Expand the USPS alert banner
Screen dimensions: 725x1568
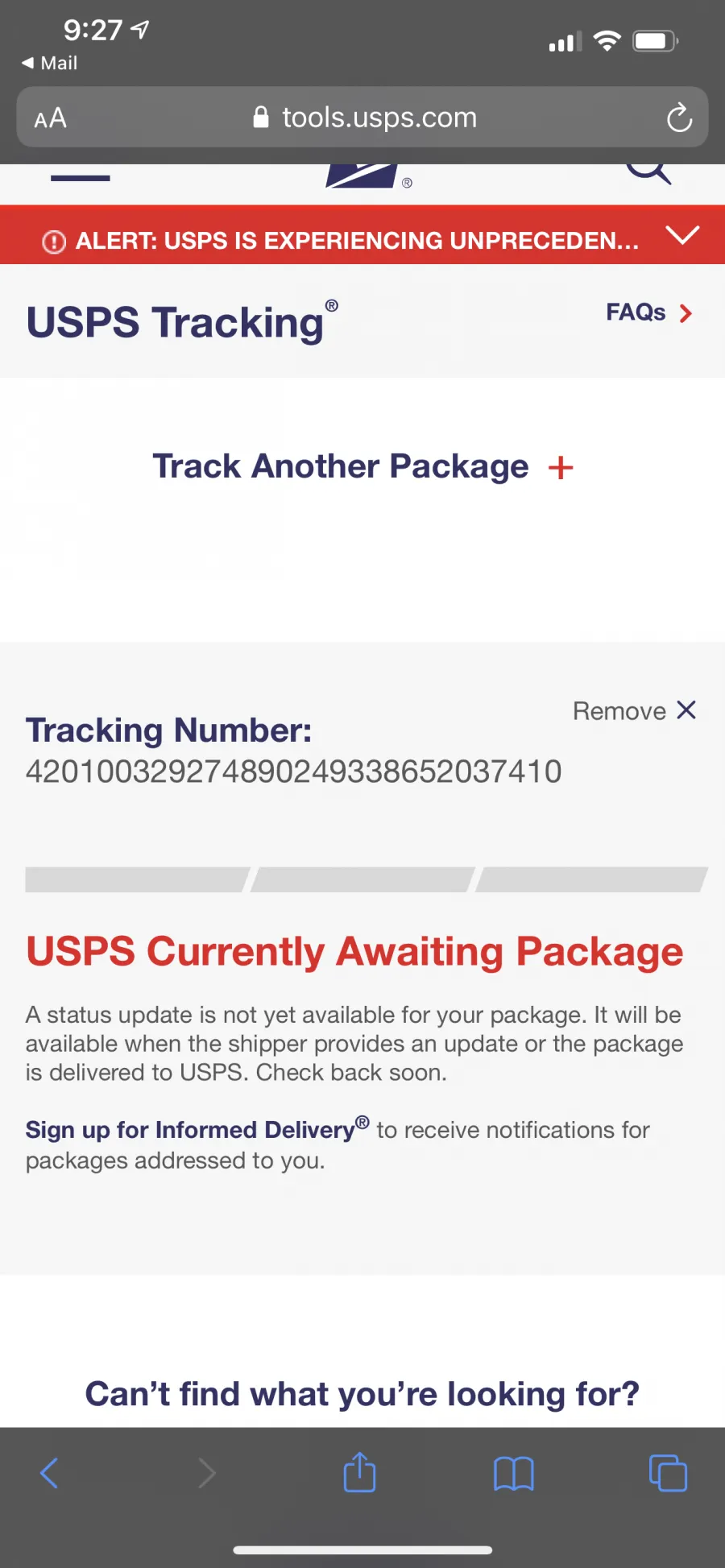(682, 235)
